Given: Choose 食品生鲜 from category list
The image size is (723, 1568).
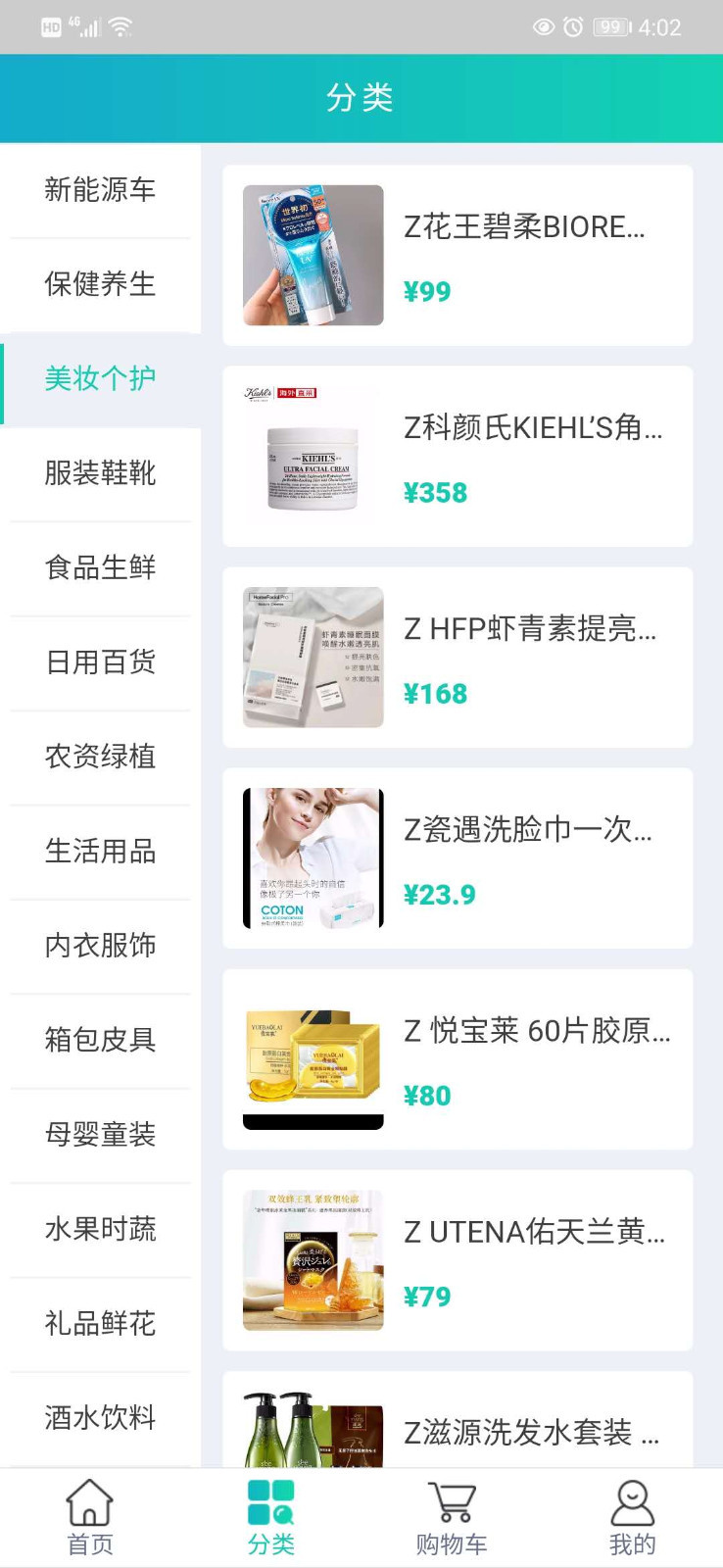Looking at the screenshot, I should click(x=100, y=567).
